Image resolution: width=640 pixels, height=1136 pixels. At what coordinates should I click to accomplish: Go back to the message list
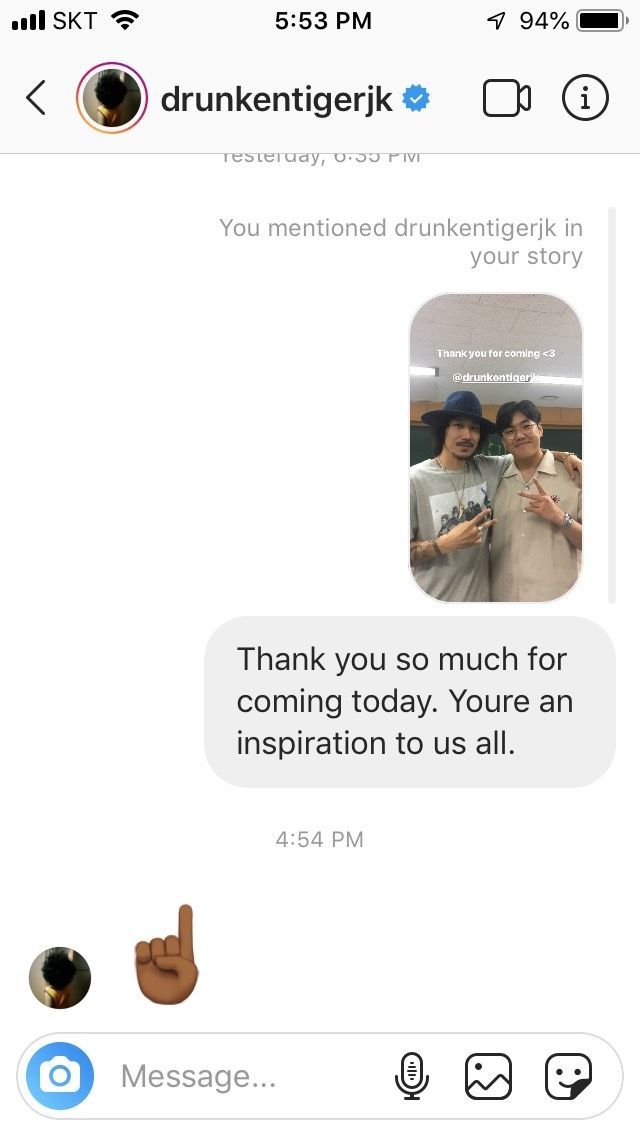click(x=36, y=98)
